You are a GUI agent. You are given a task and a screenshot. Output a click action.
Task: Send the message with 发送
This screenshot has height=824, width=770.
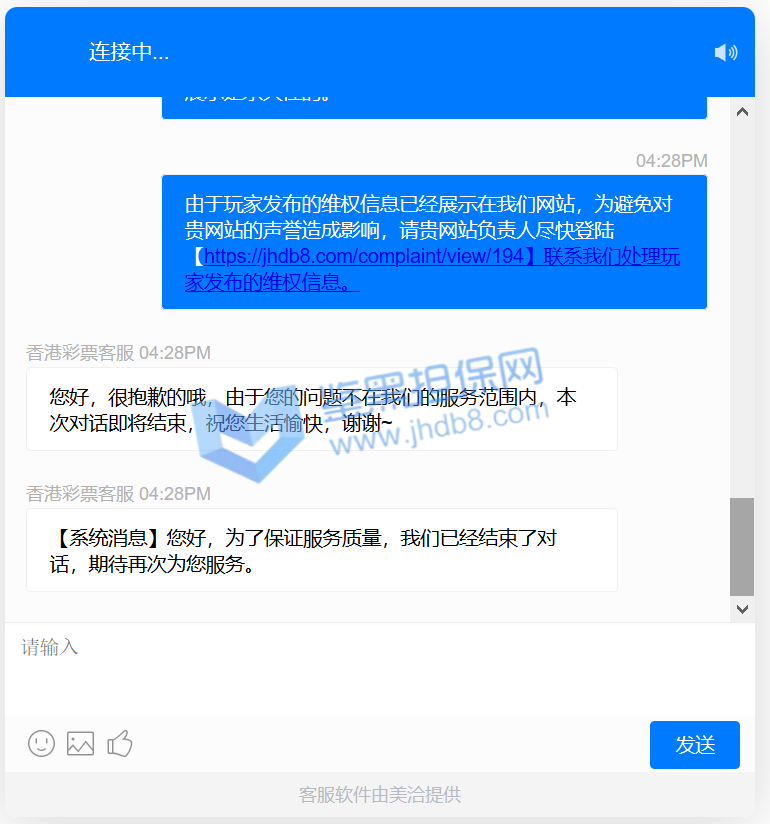click(694, 745)
